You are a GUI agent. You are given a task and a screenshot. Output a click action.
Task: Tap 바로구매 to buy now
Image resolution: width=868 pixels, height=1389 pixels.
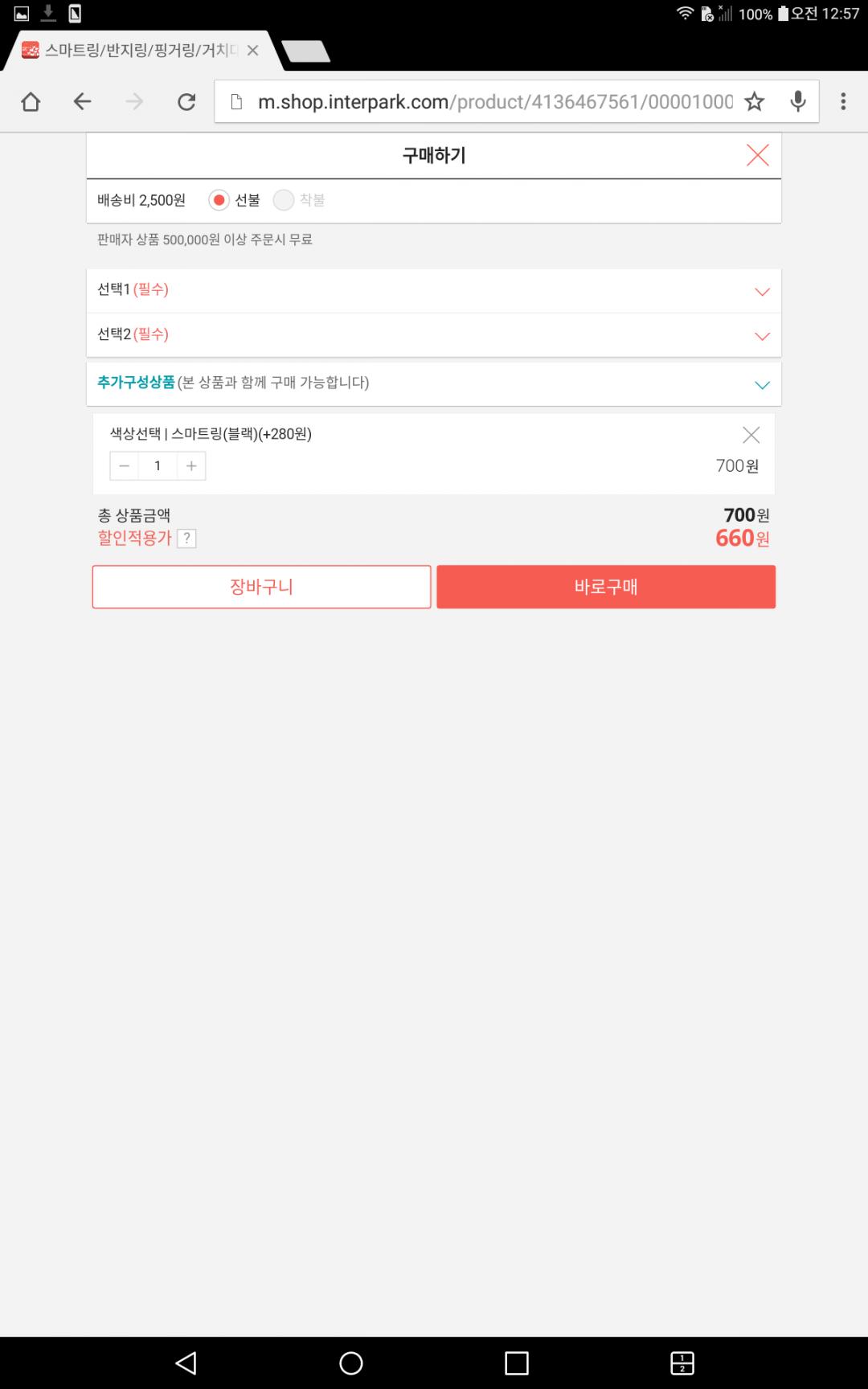(606, 587)
